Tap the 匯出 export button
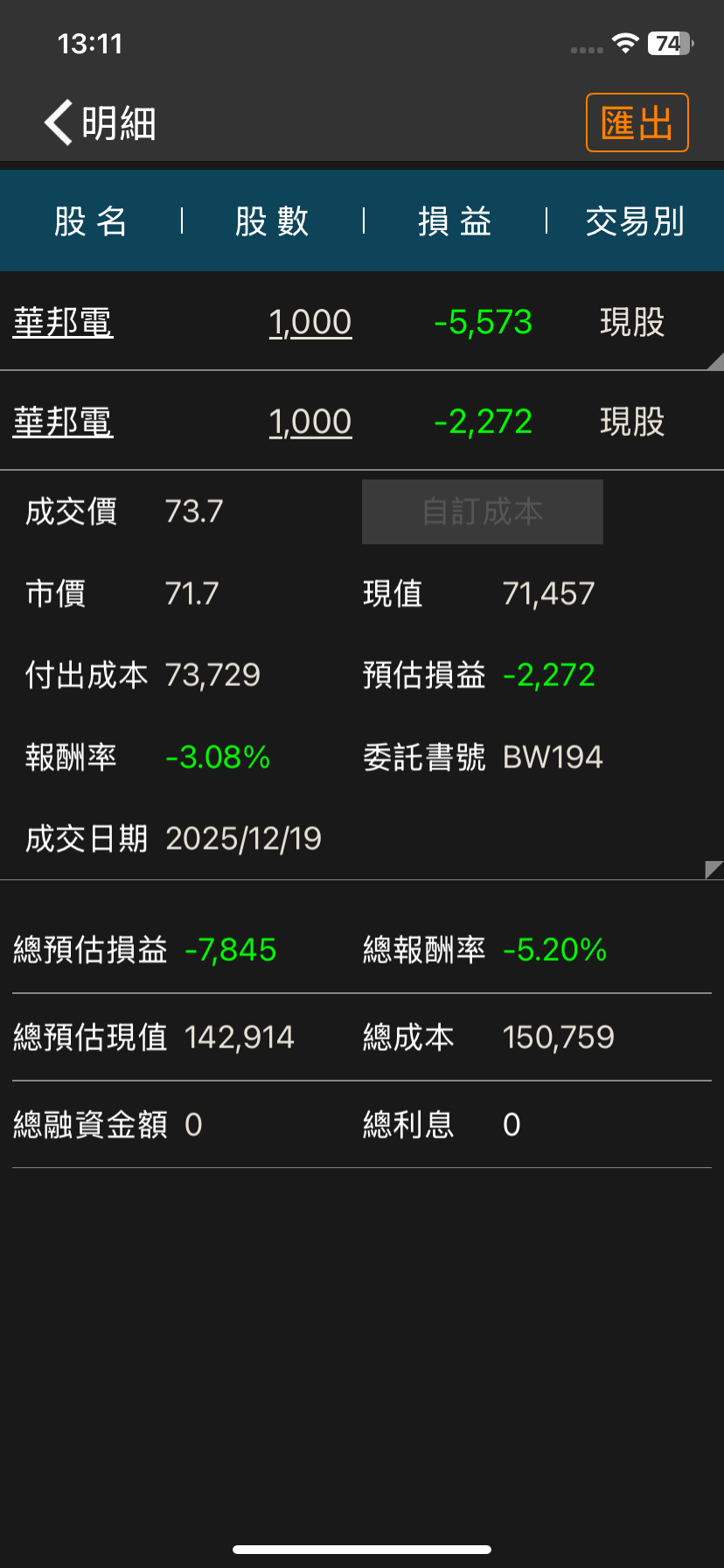The height and width of the screenshot is (1568, 724). [x=637, y=122]
